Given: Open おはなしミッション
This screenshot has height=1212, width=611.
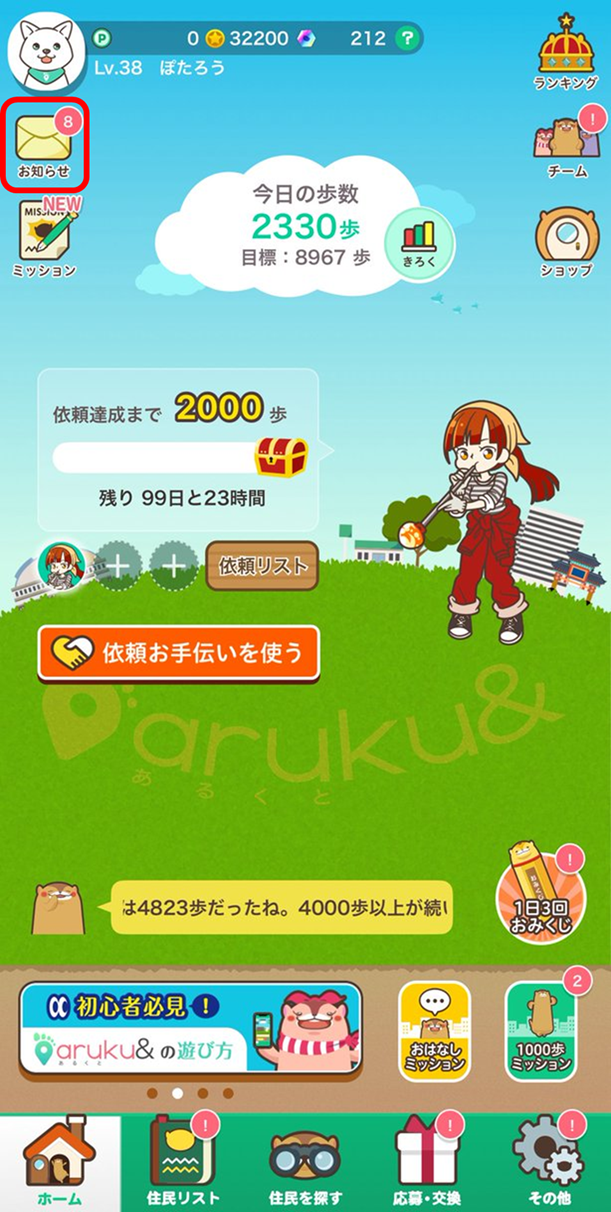Looking at the screenshot, I should [434, 1028].
